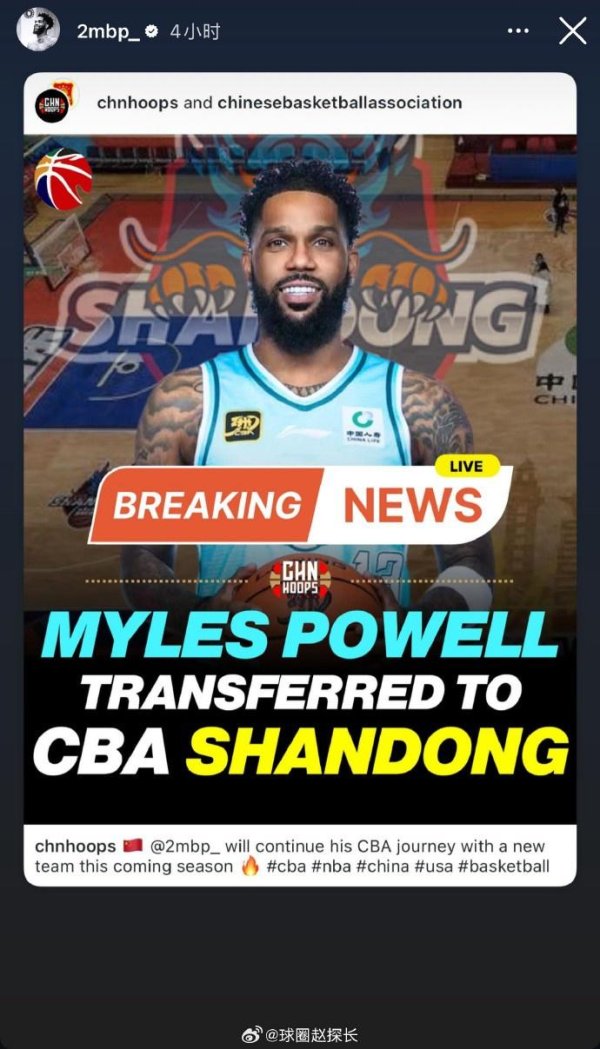Open the story's three-dot options menu
Screen dimensions: 600x1049
[518, 31]
